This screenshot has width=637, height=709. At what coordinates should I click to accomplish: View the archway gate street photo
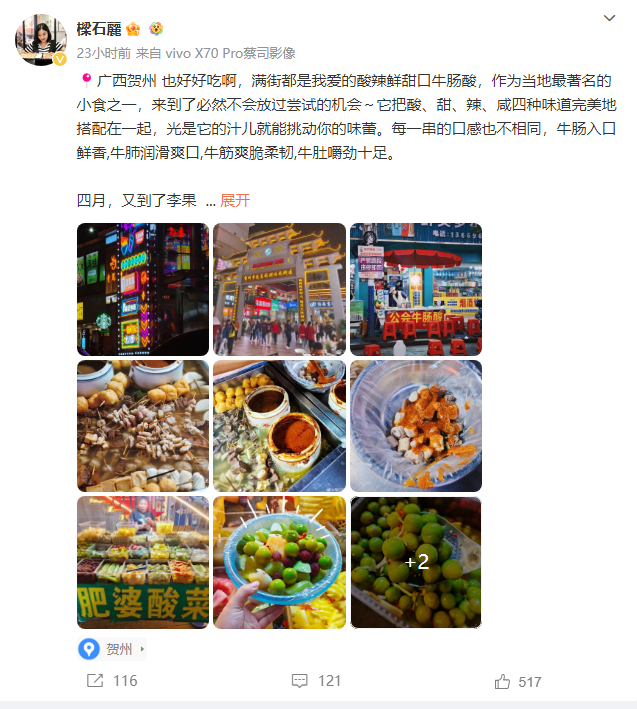[279, 289]
